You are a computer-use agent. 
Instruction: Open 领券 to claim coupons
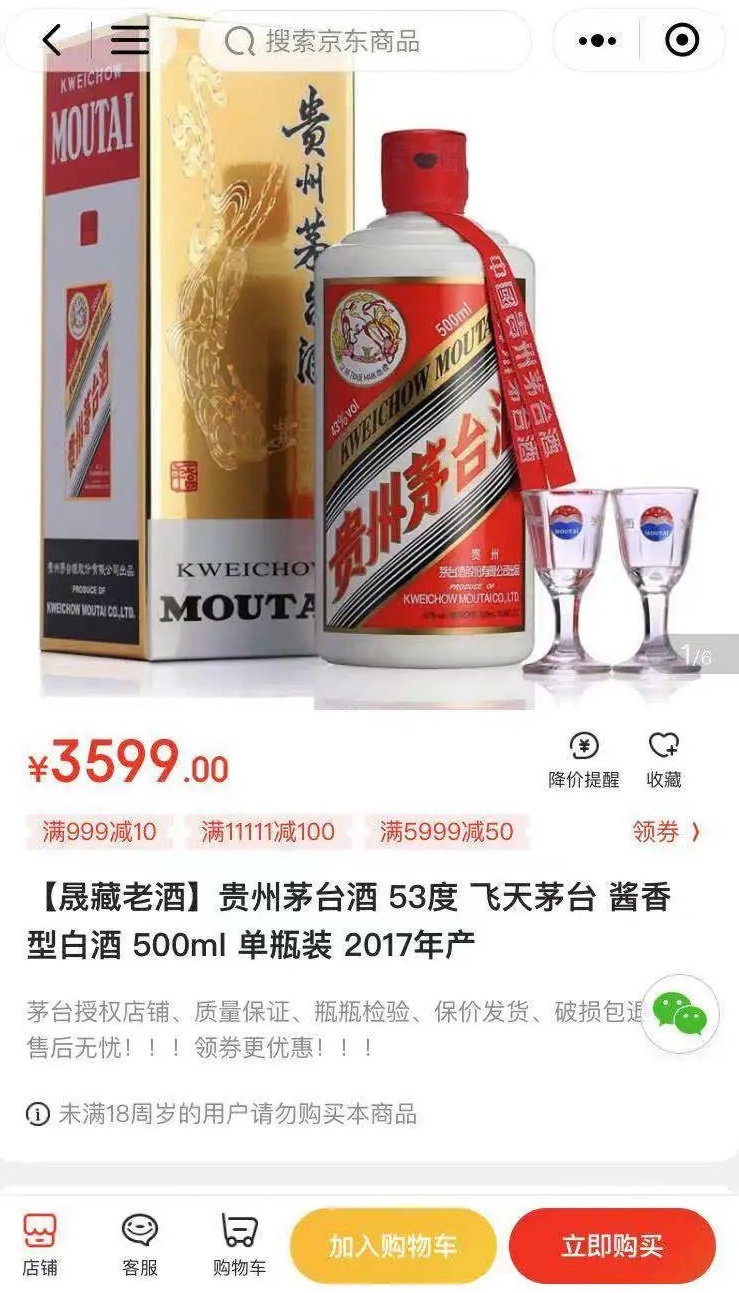[x=667, y=831]
